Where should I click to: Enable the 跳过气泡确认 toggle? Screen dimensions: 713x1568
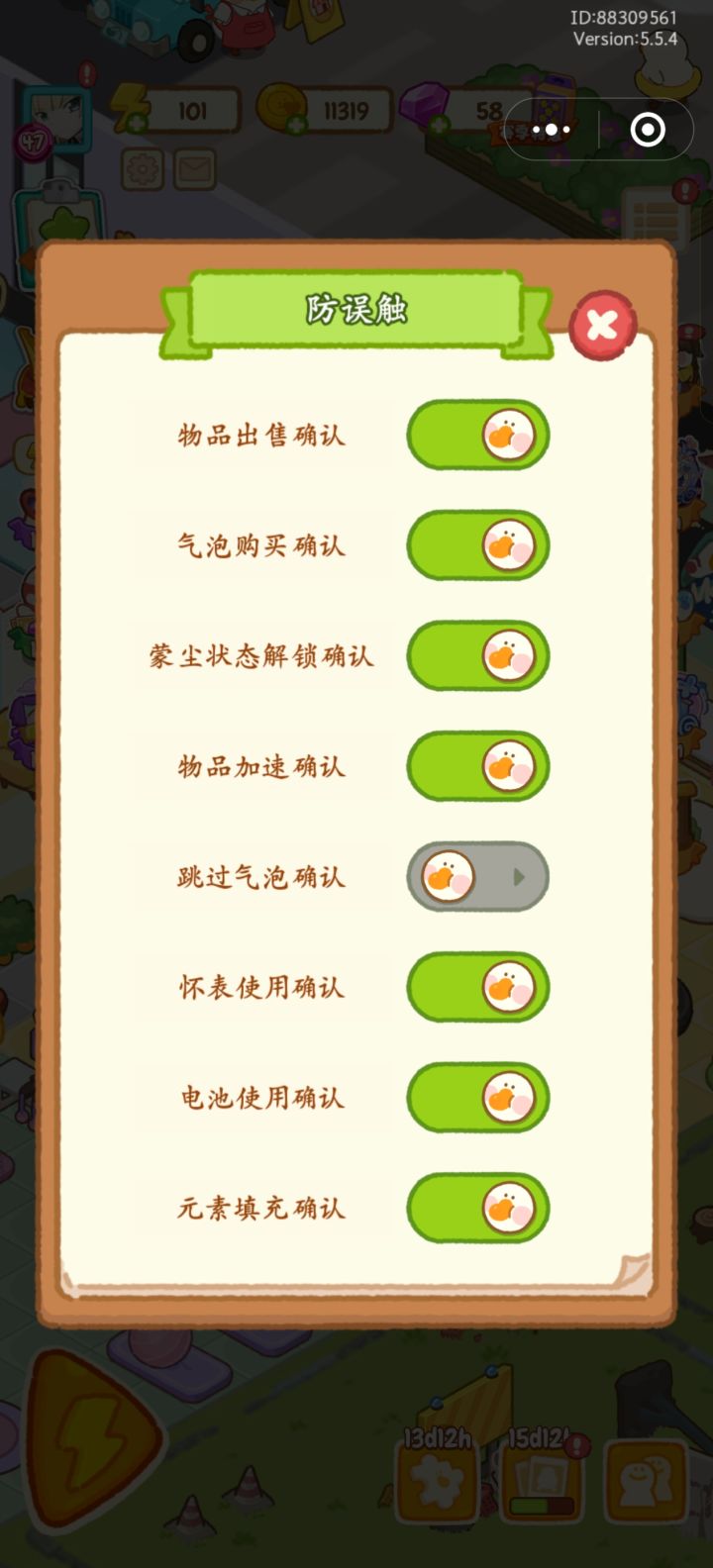click(x=477, y=876)
